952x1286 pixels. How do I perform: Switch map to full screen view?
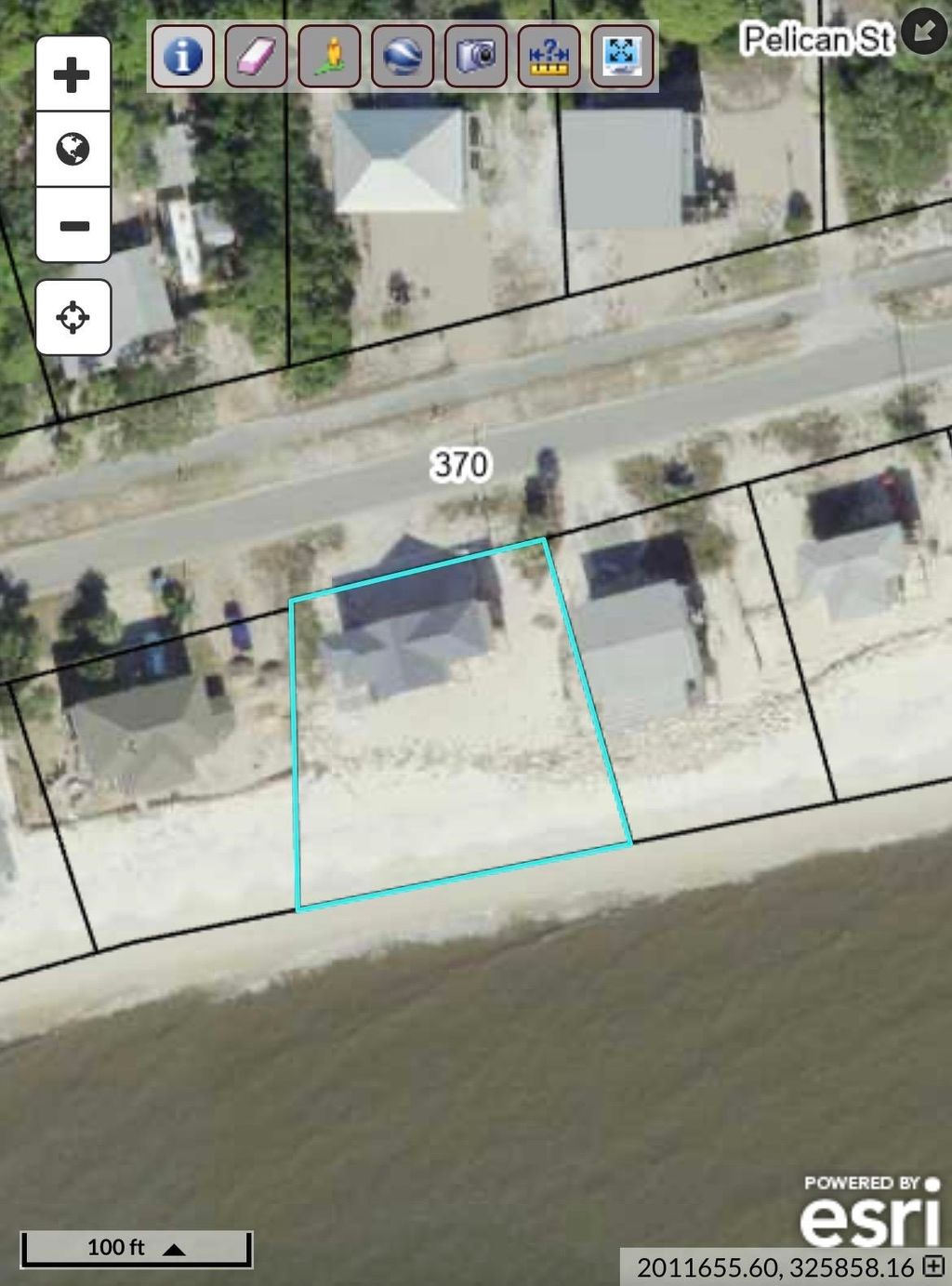coord(622,57)
